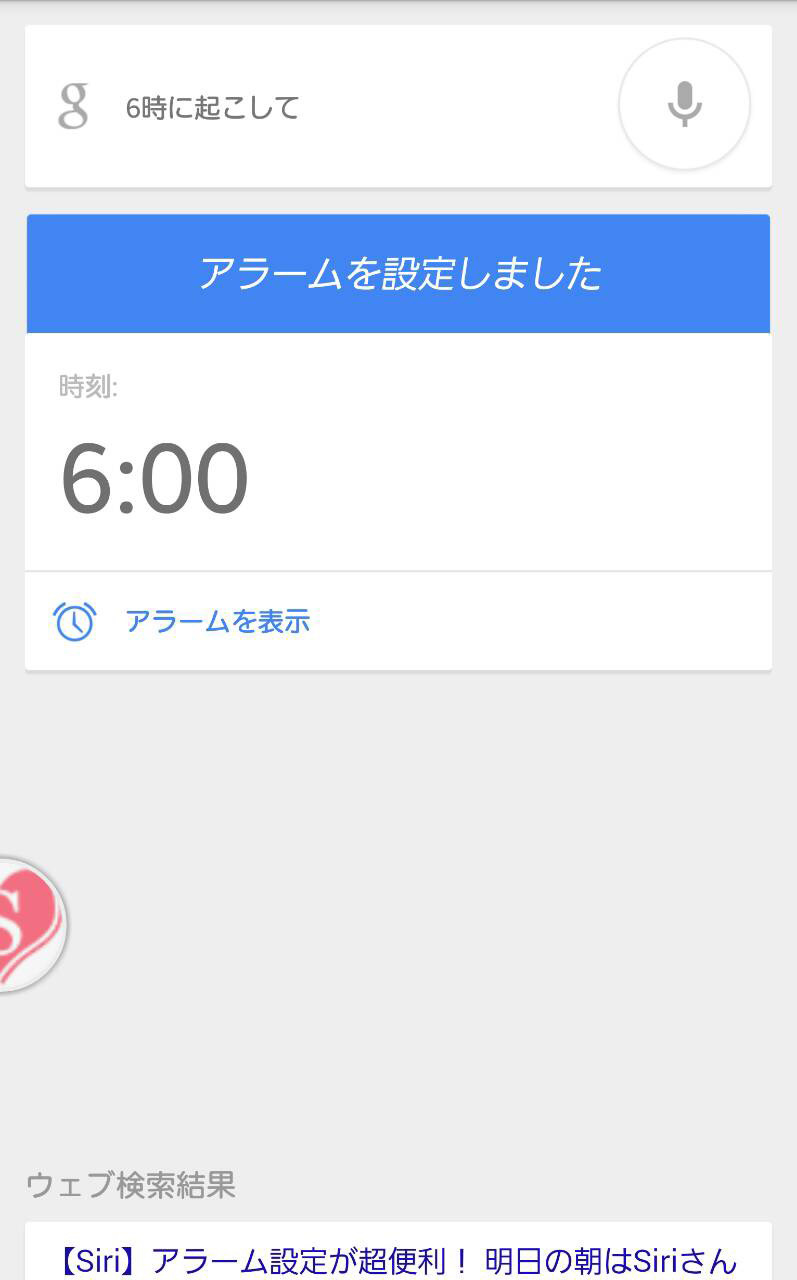This screenshot has width=797, height=1280.
Task: Open アラームを表示 to view alarms
Action: 217,621
